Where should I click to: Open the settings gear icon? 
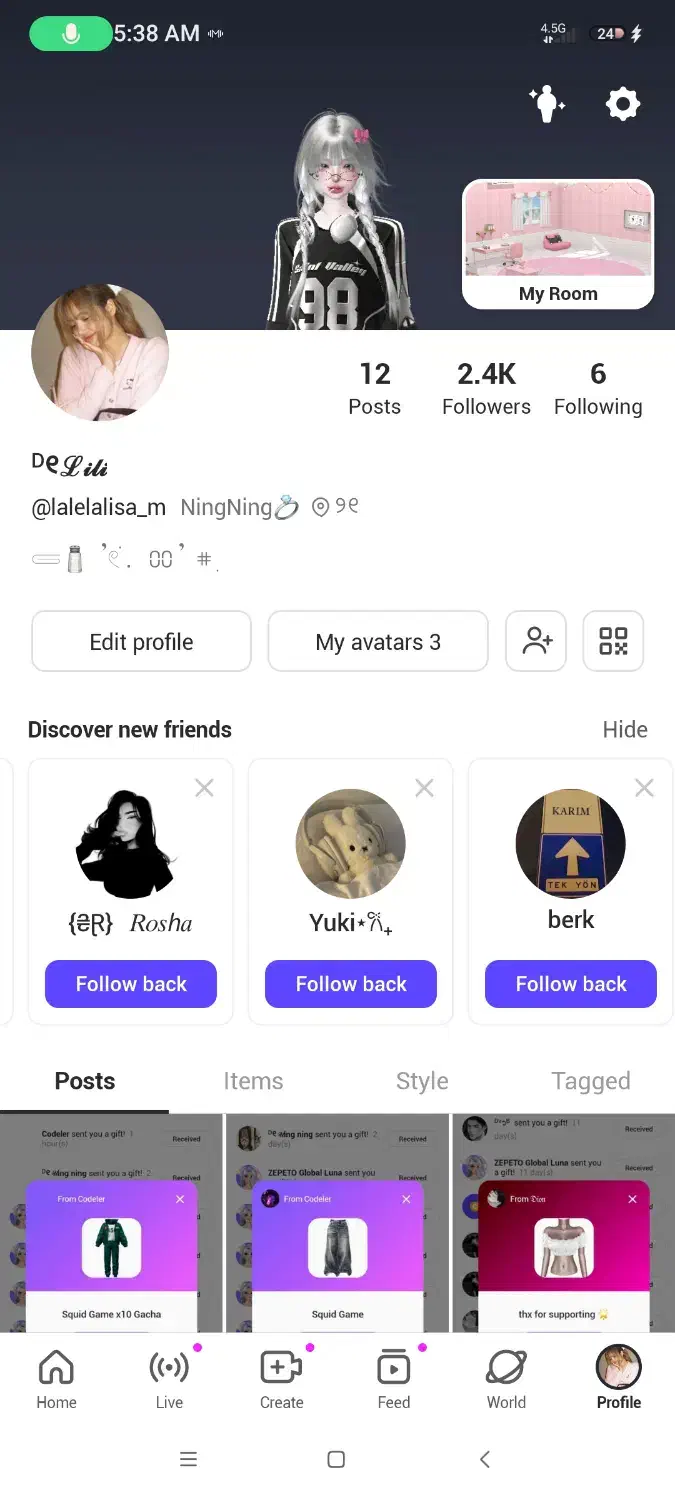tap(622, 104)
